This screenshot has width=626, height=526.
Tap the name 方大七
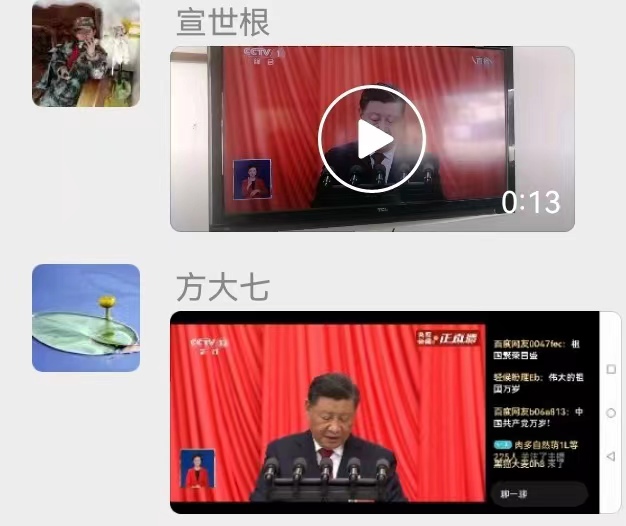click(222, 288)
